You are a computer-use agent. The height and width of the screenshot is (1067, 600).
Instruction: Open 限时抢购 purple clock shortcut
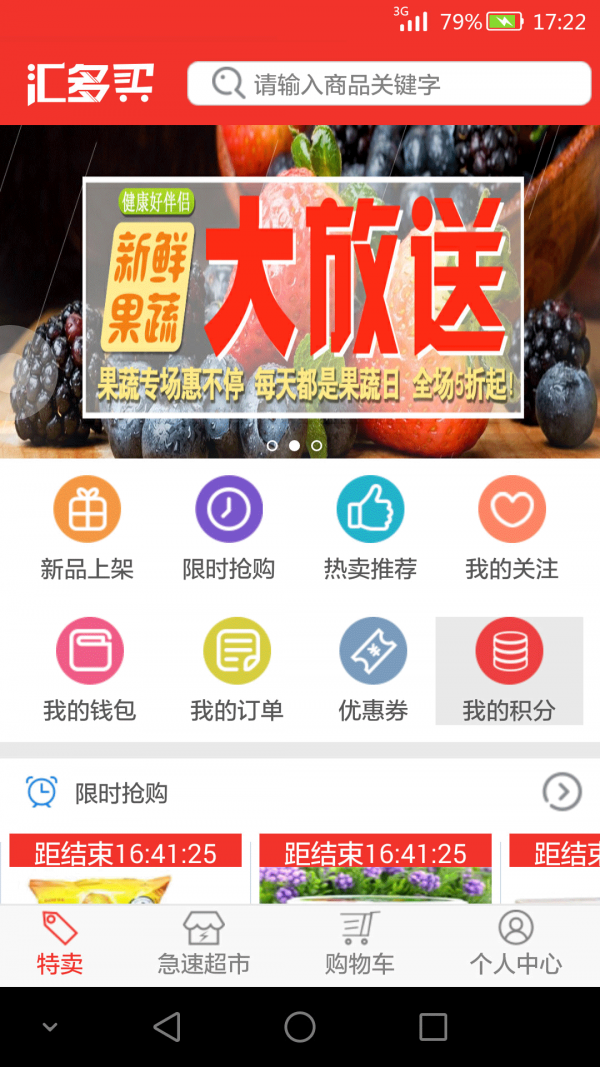click(228, 528)
